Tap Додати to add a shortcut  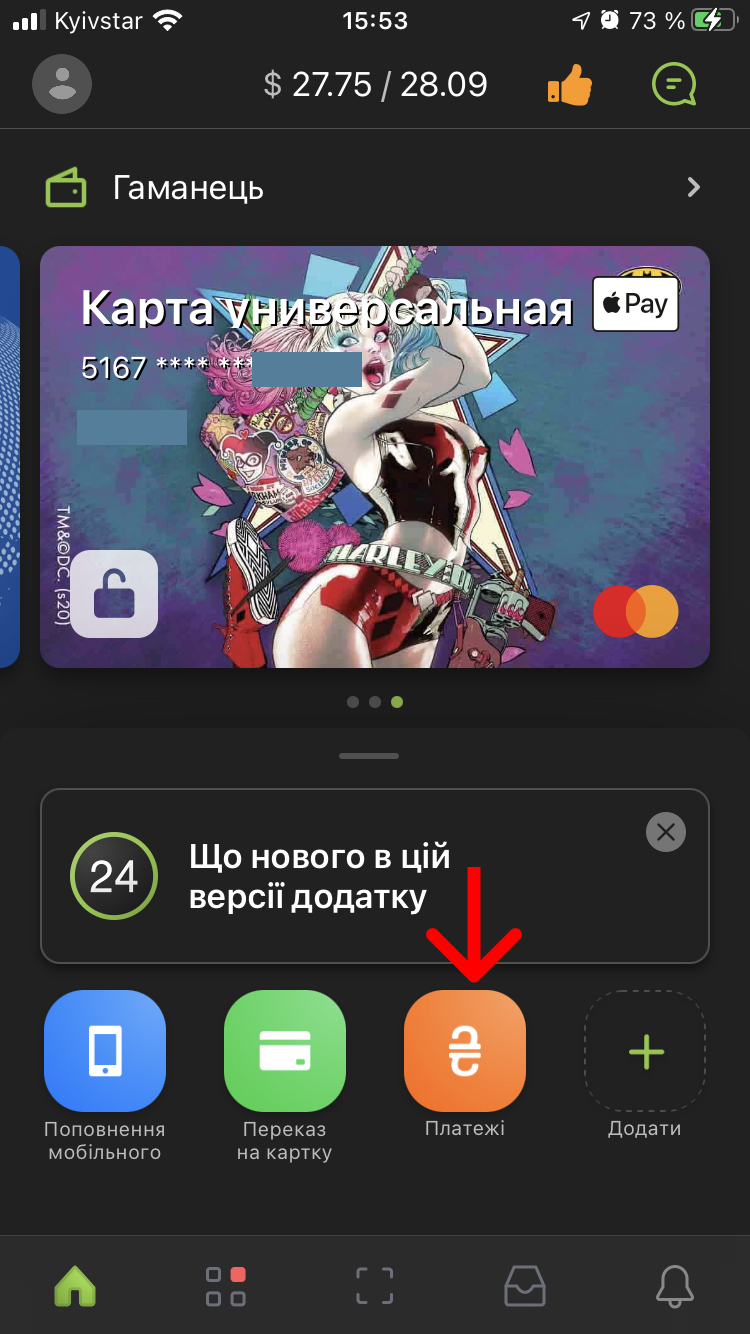645,1052
